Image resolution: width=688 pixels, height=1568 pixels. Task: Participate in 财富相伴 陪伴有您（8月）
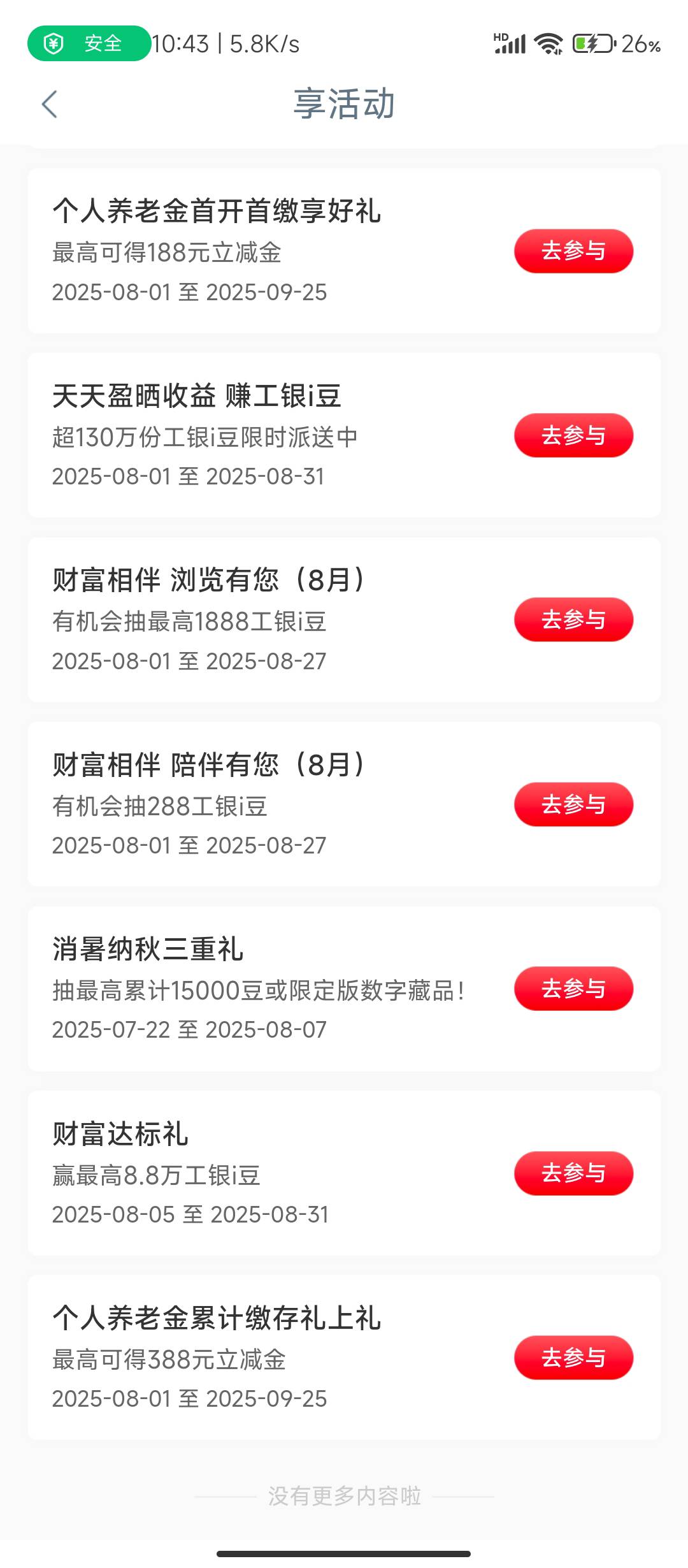click(x=573, y=804)
